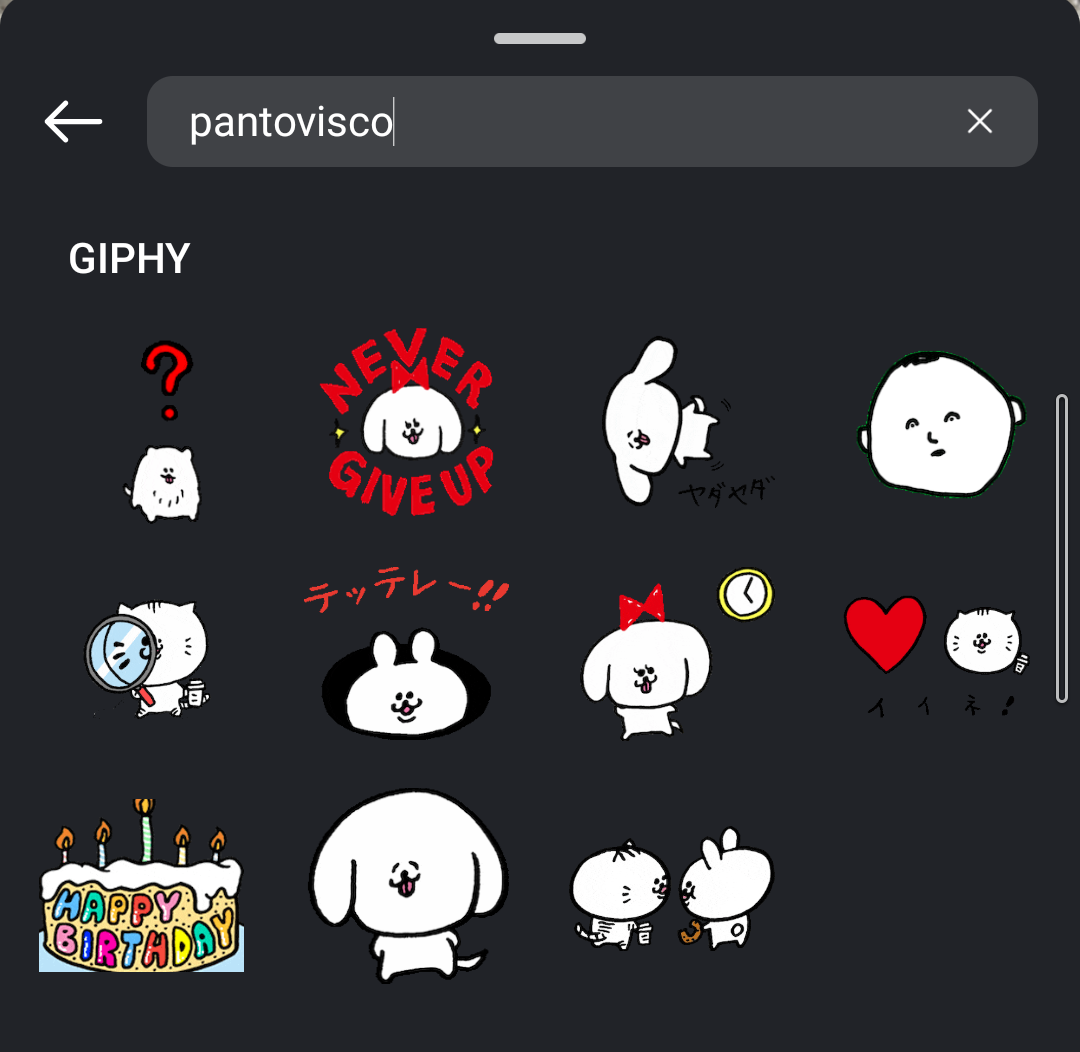Clear the pantovisco search text
Viewport: 1080px width, 1052px height.
point(979,122)
